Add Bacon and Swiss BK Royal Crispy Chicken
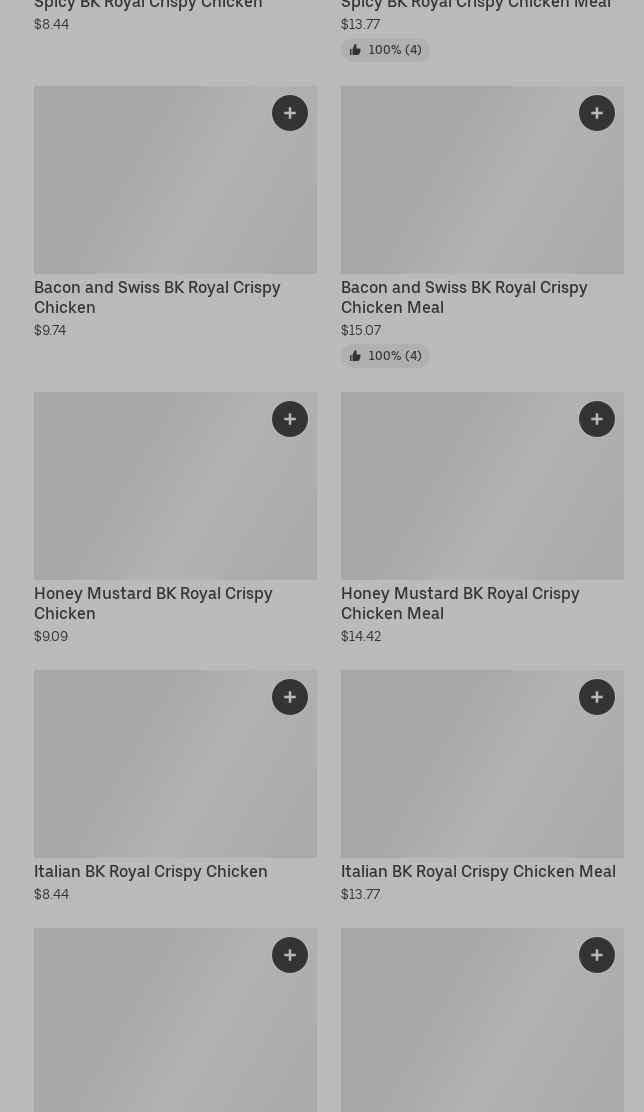The width and height of the screenshot is (644, 1112). [290, 113]
